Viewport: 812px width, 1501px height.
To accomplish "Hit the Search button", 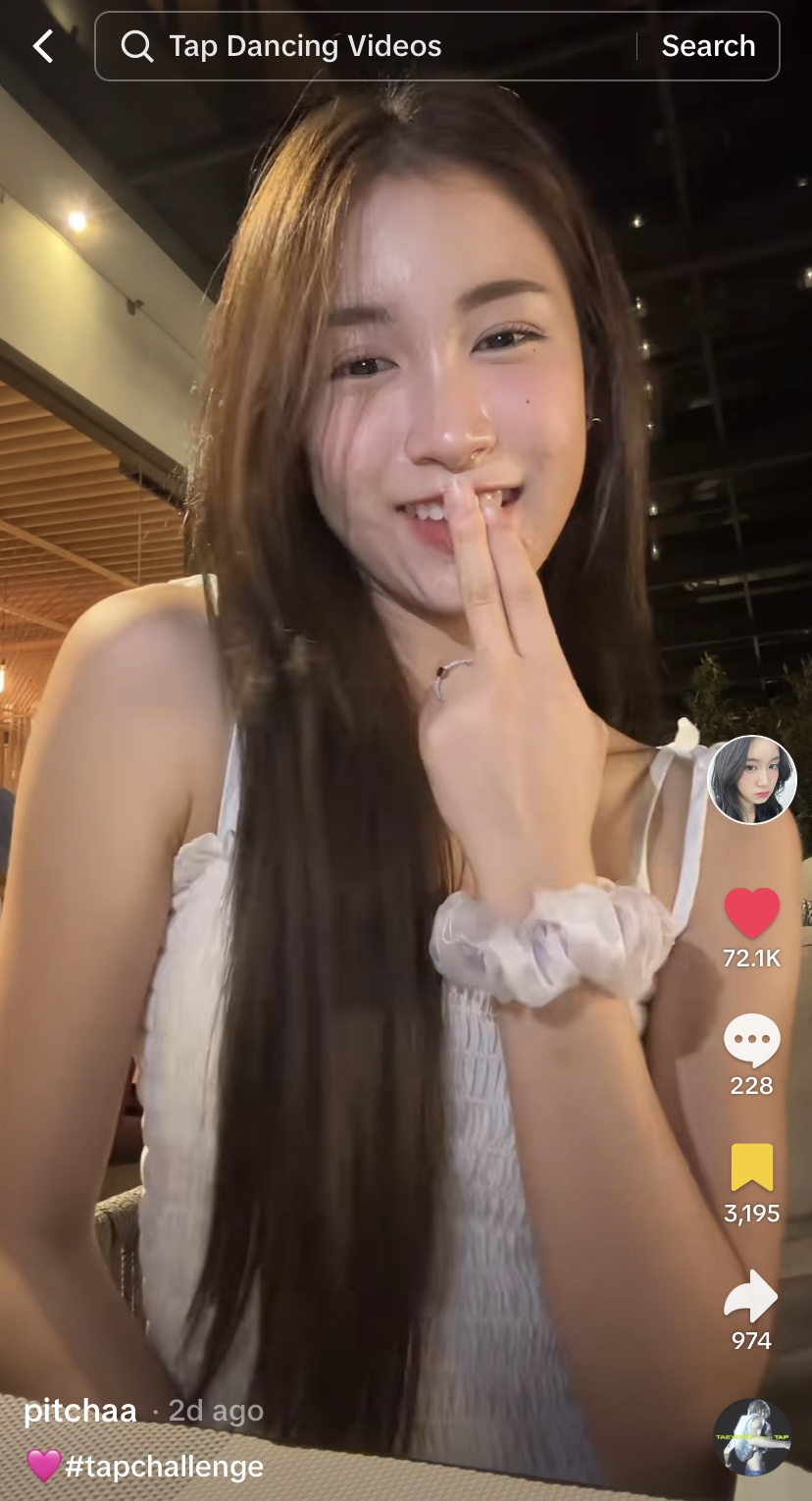I will [x=708, y=46].
